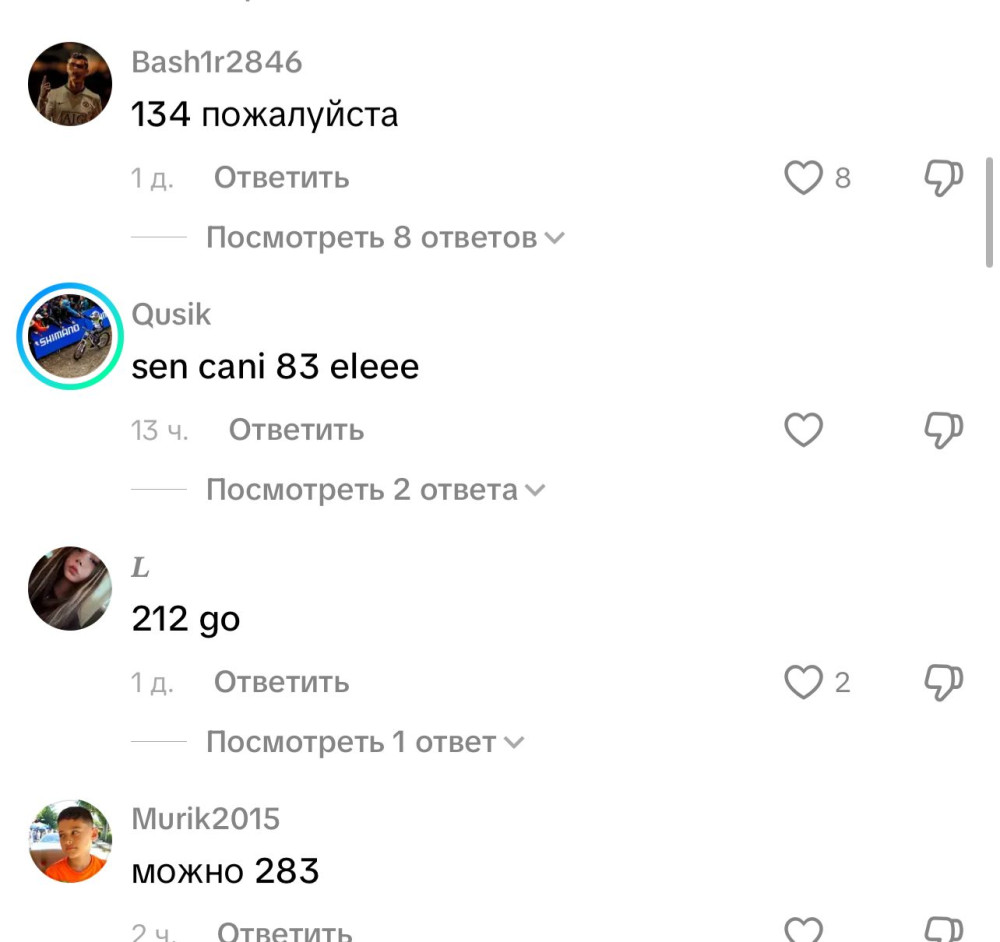Like Murik2015's comment
The width and height of the screenshot is (1000, 942).
[803, 930]
